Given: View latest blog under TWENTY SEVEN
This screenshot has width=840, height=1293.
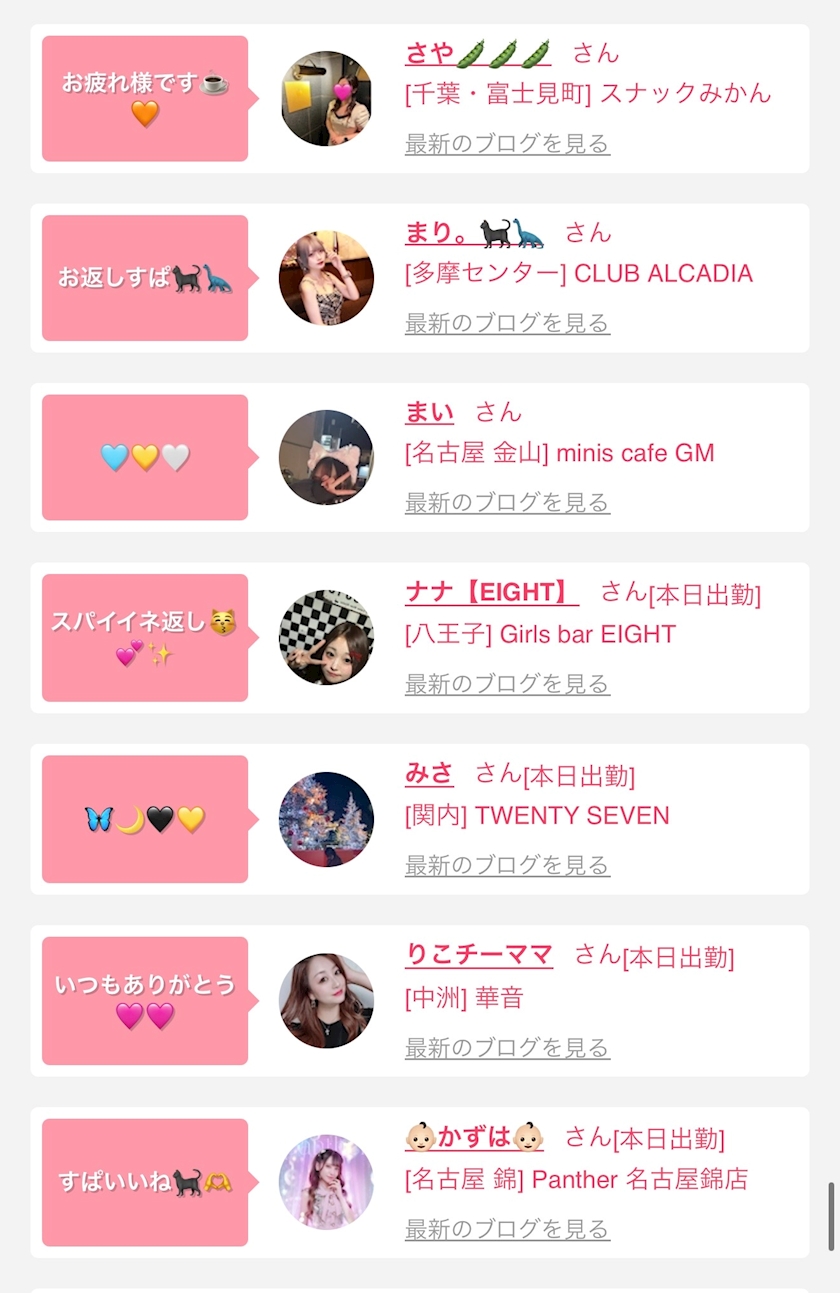Looking at the screenshot, I should coord(507,865).
